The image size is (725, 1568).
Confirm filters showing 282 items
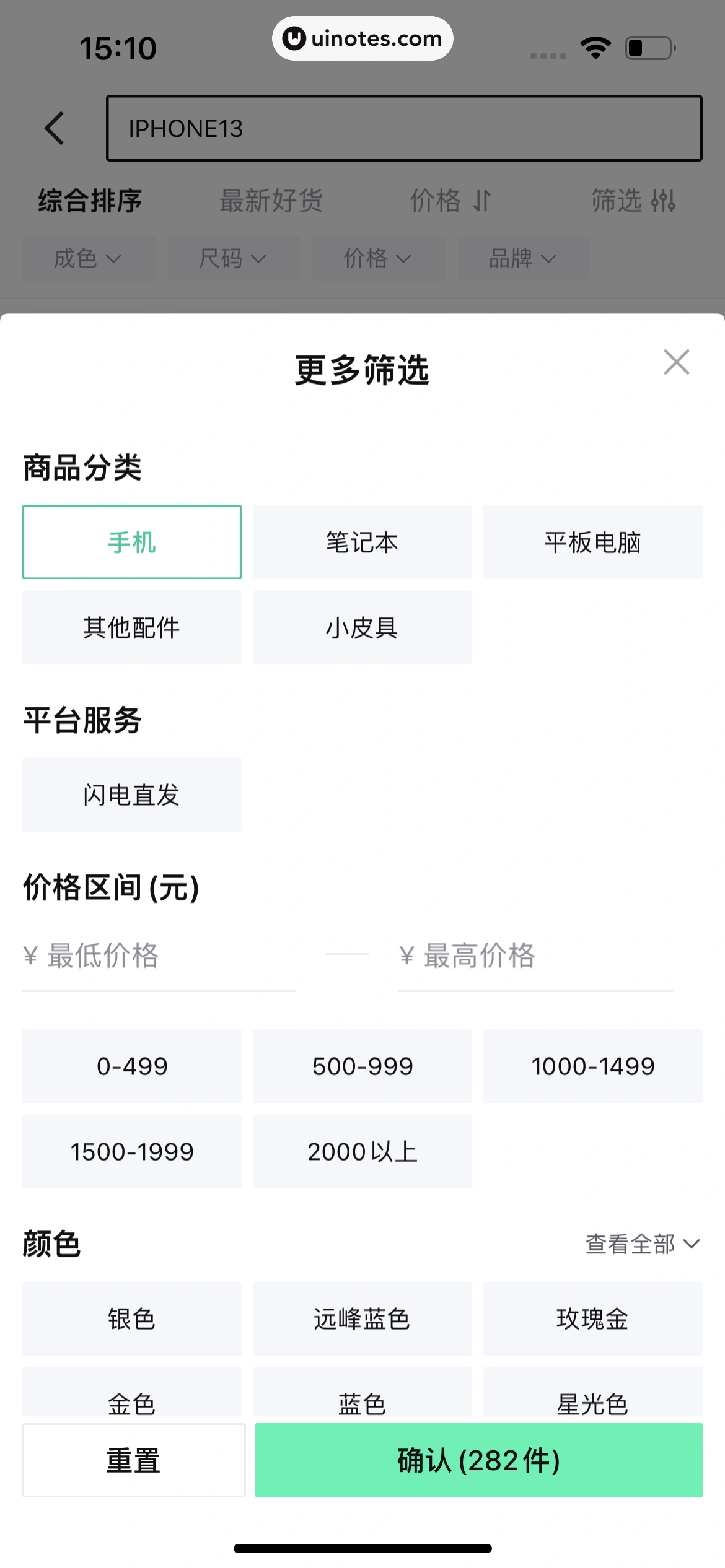coord(478,1460)
